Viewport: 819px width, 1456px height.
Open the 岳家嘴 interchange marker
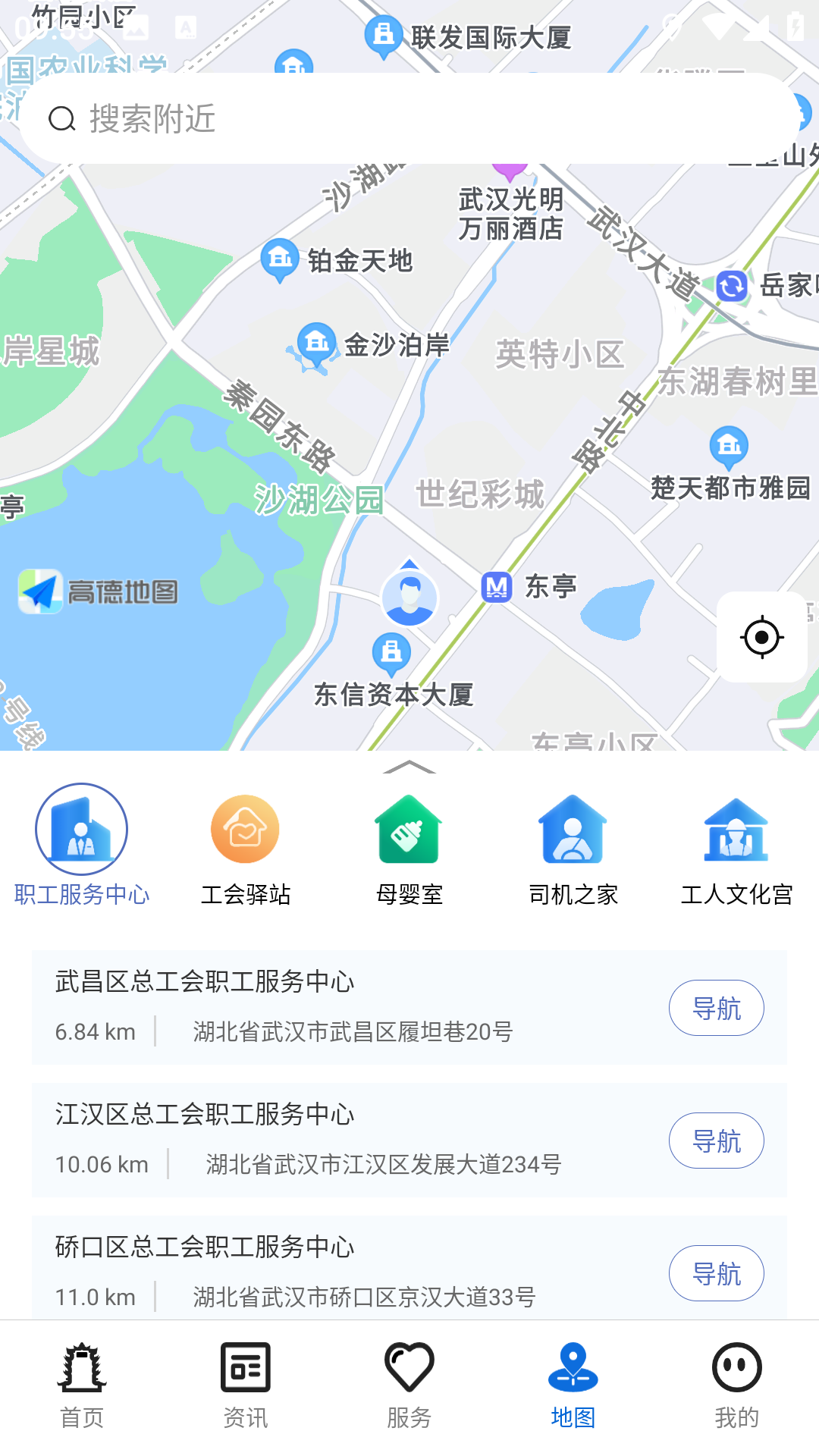(x=730, y=286)
